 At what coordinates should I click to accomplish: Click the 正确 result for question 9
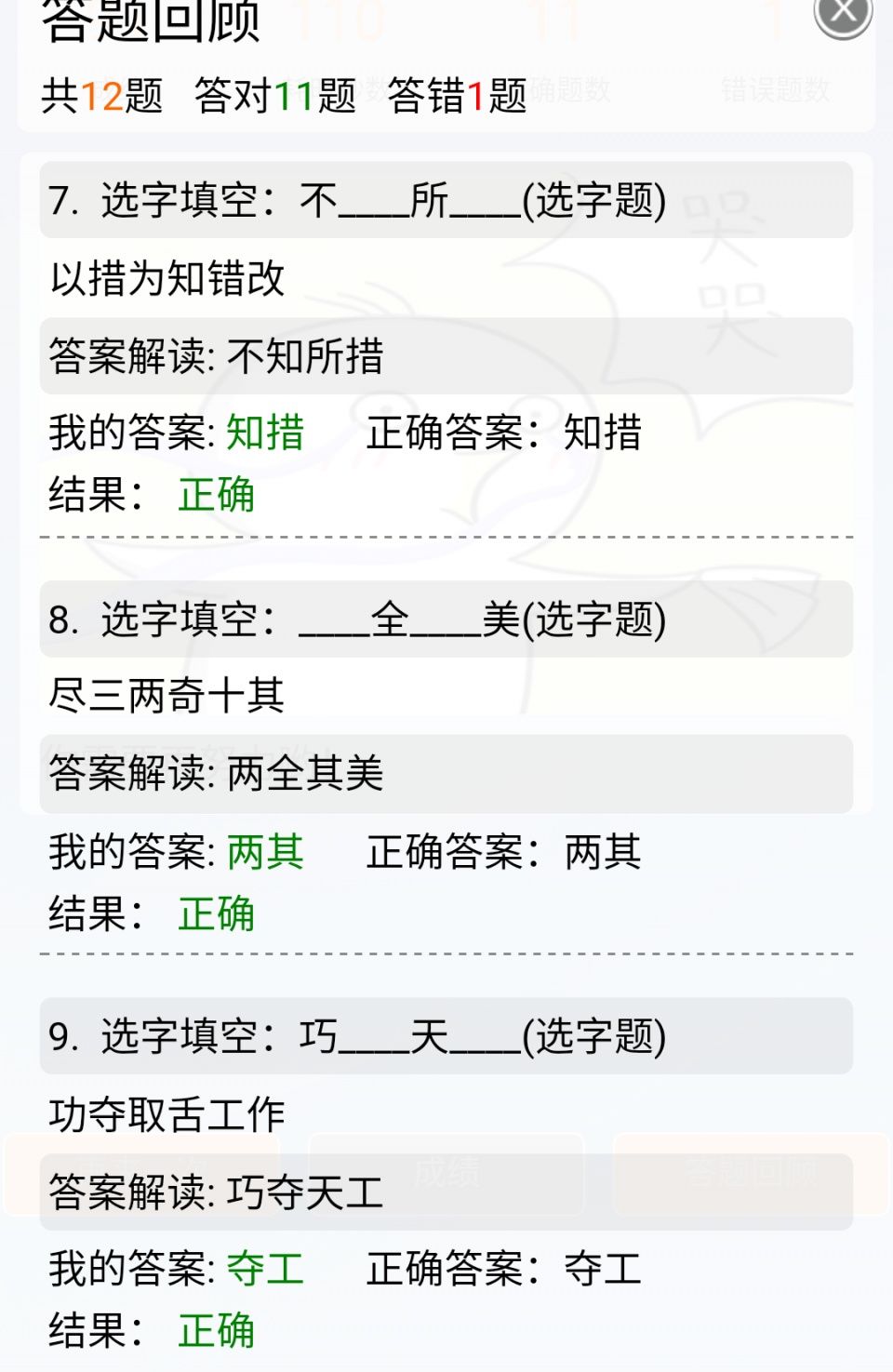point(216,1332)
